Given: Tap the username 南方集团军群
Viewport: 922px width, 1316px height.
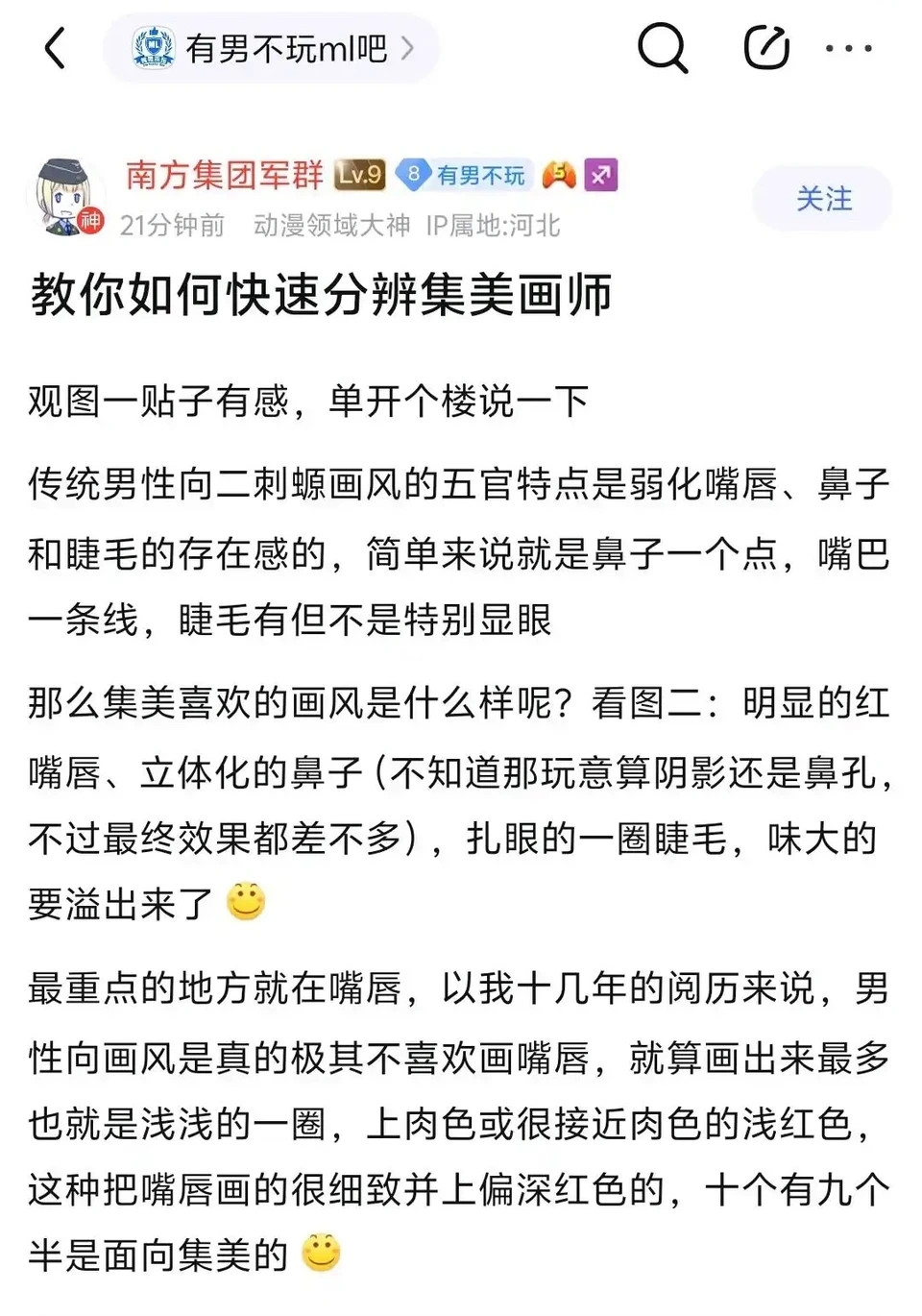Looking at the screenshot, I should tap(225, 175).
